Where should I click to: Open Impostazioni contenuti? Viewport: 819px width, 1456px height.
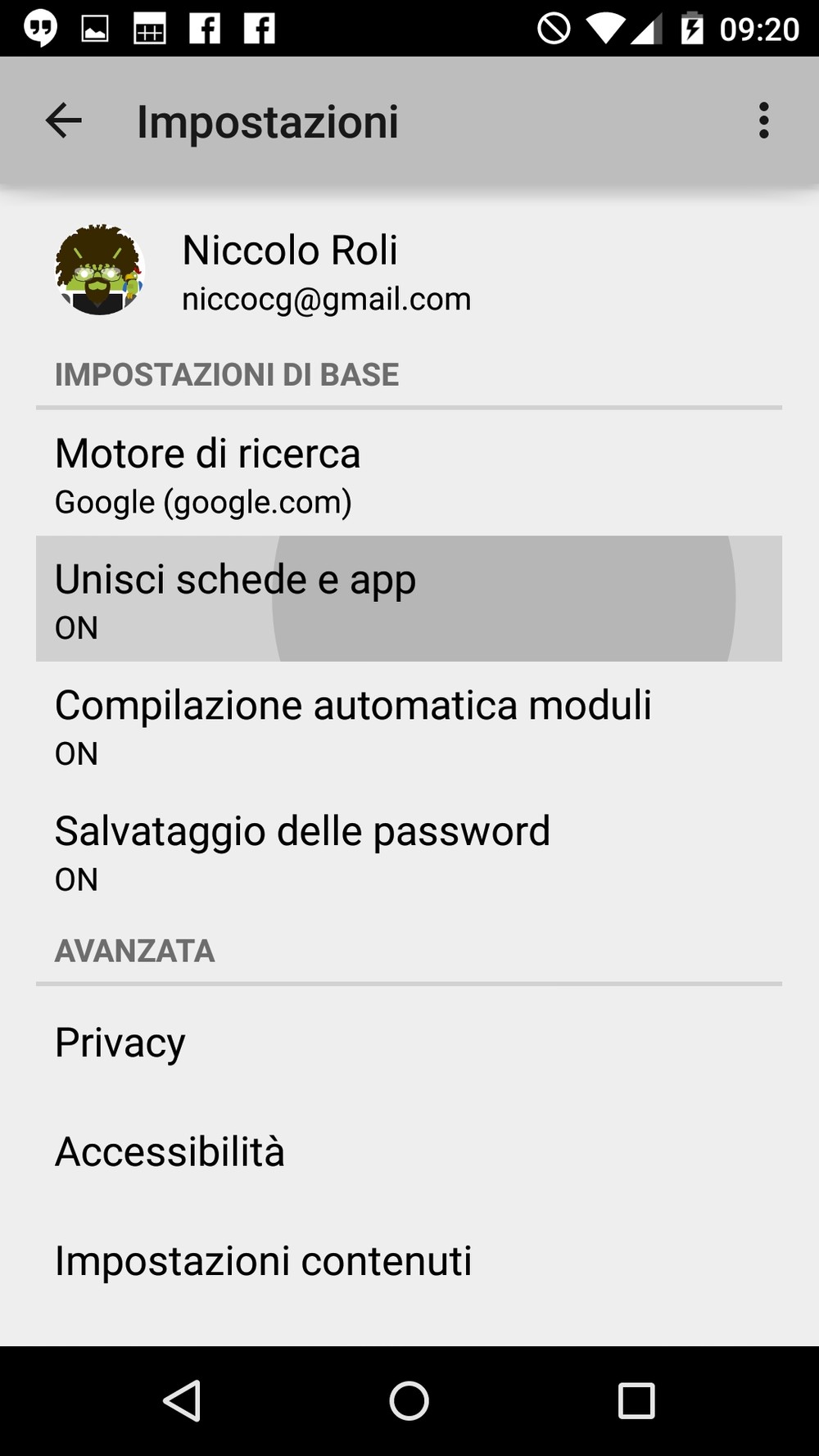tap(409, 1261)
